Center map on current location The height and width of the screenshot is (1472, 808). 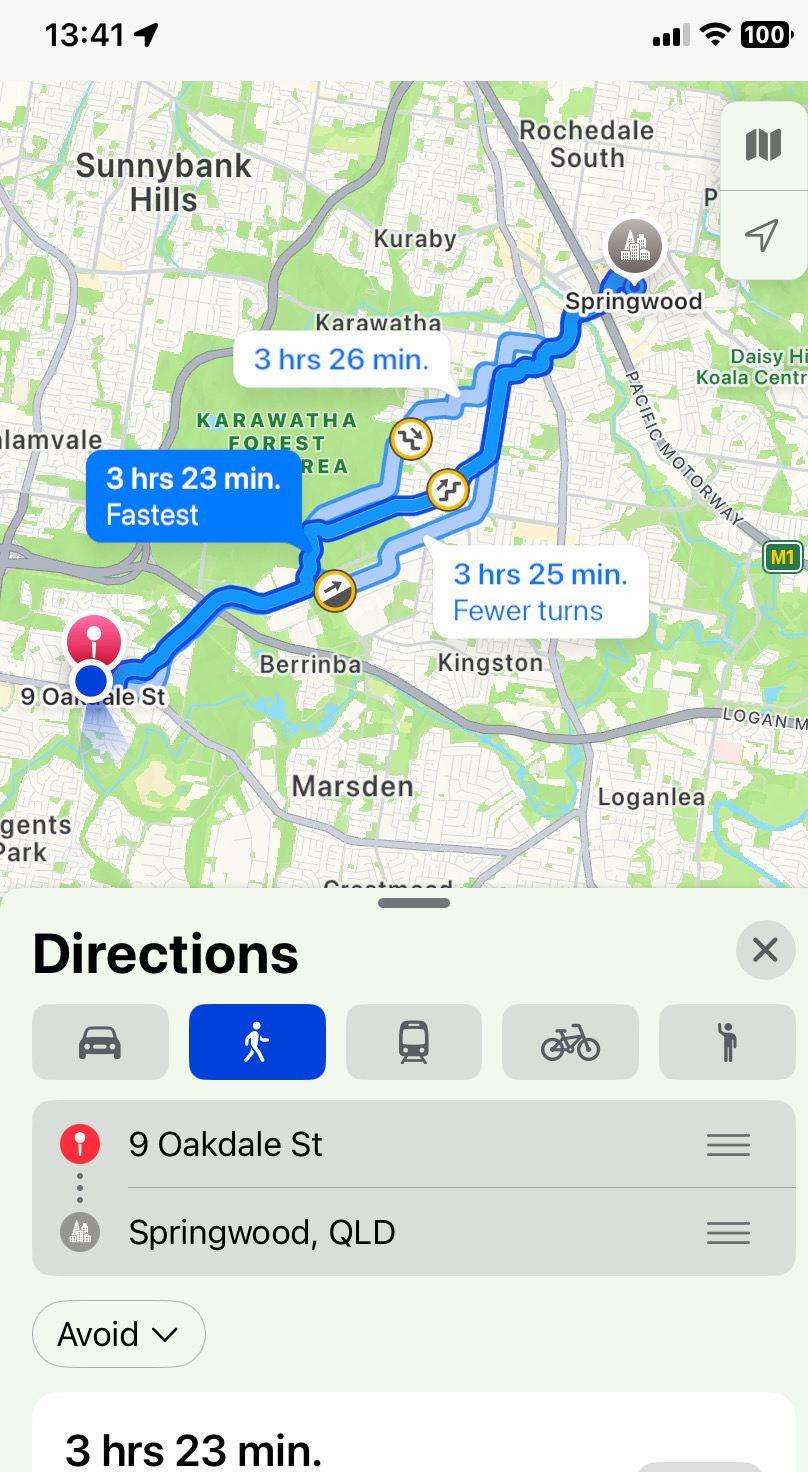click(x=763, y=236)
